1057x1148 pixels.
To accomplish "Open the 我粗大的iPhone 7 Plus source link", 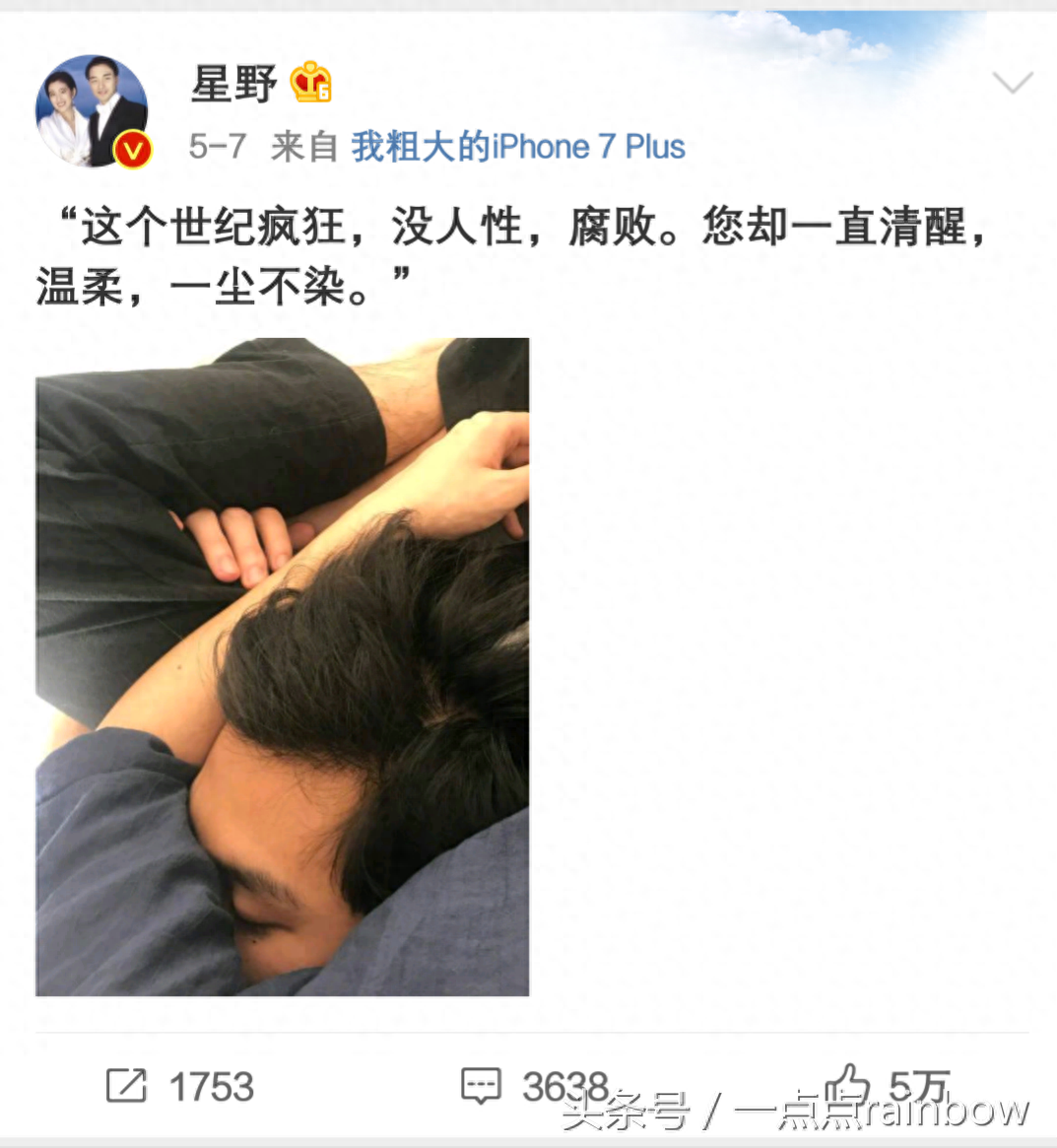I will click(518, 147).
